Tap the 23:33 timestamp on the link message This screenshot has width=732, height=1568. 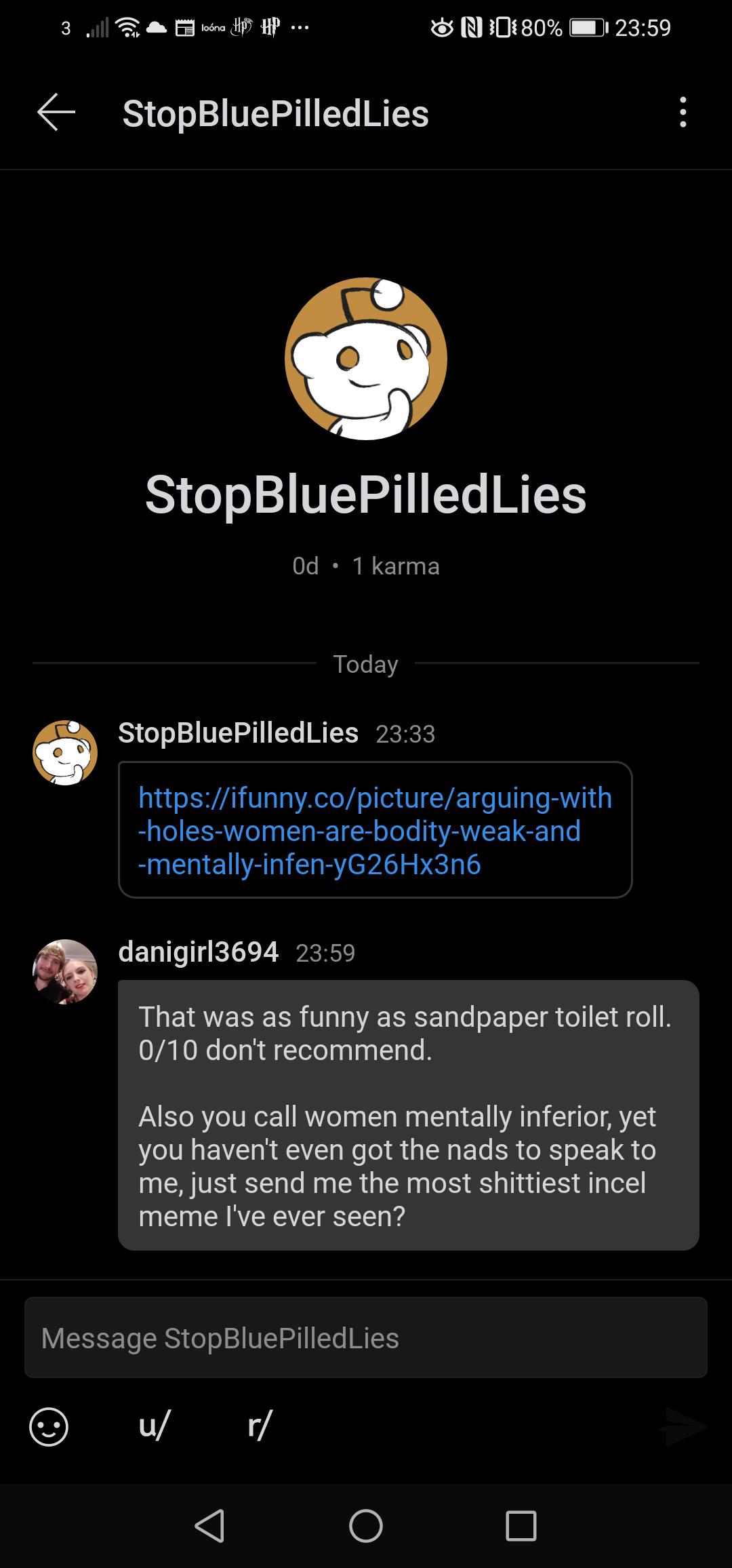point(405,734)
